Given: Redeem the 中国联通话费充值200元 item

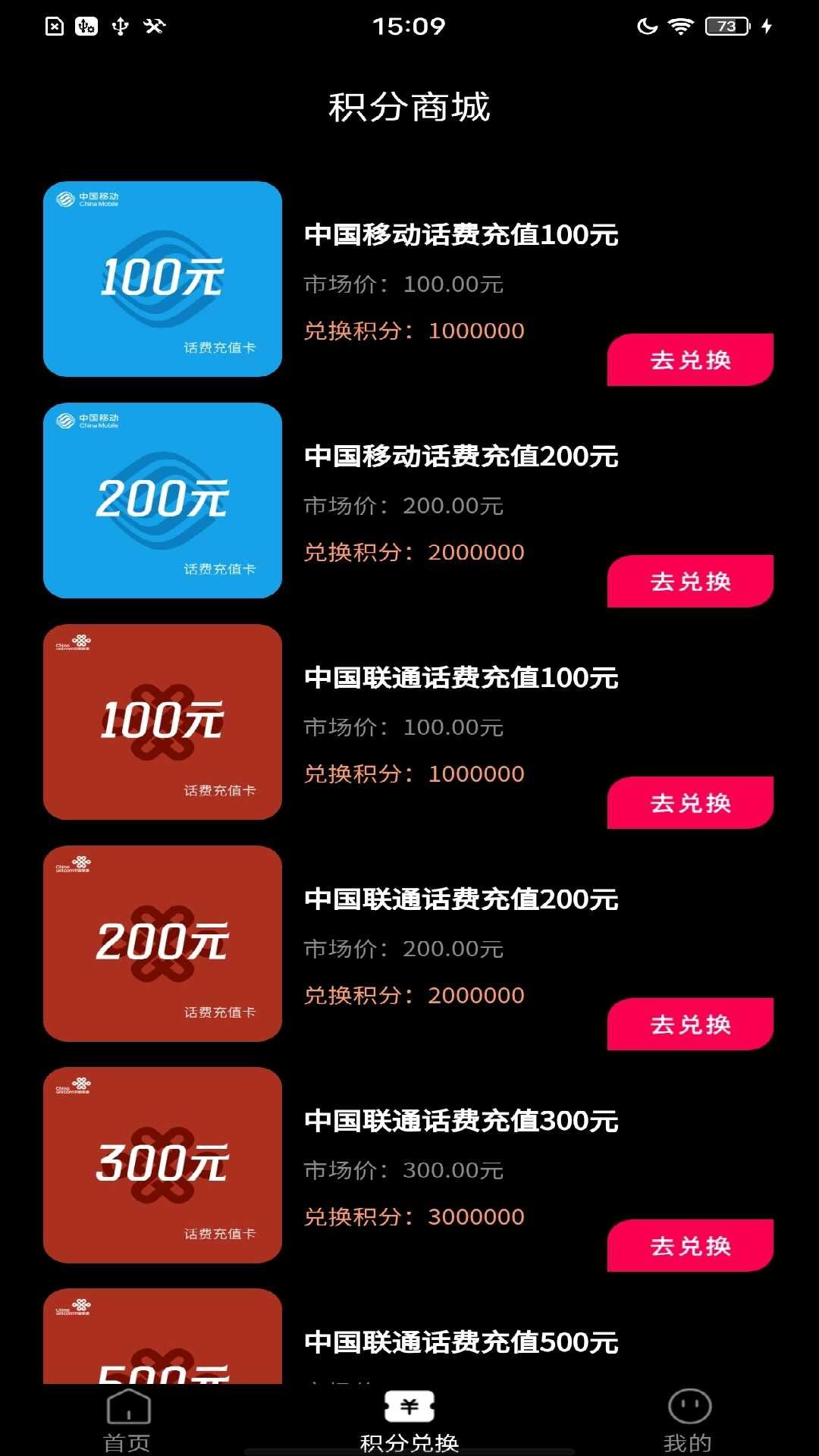Looking at the screenshot, I should tap(690, 1024).
